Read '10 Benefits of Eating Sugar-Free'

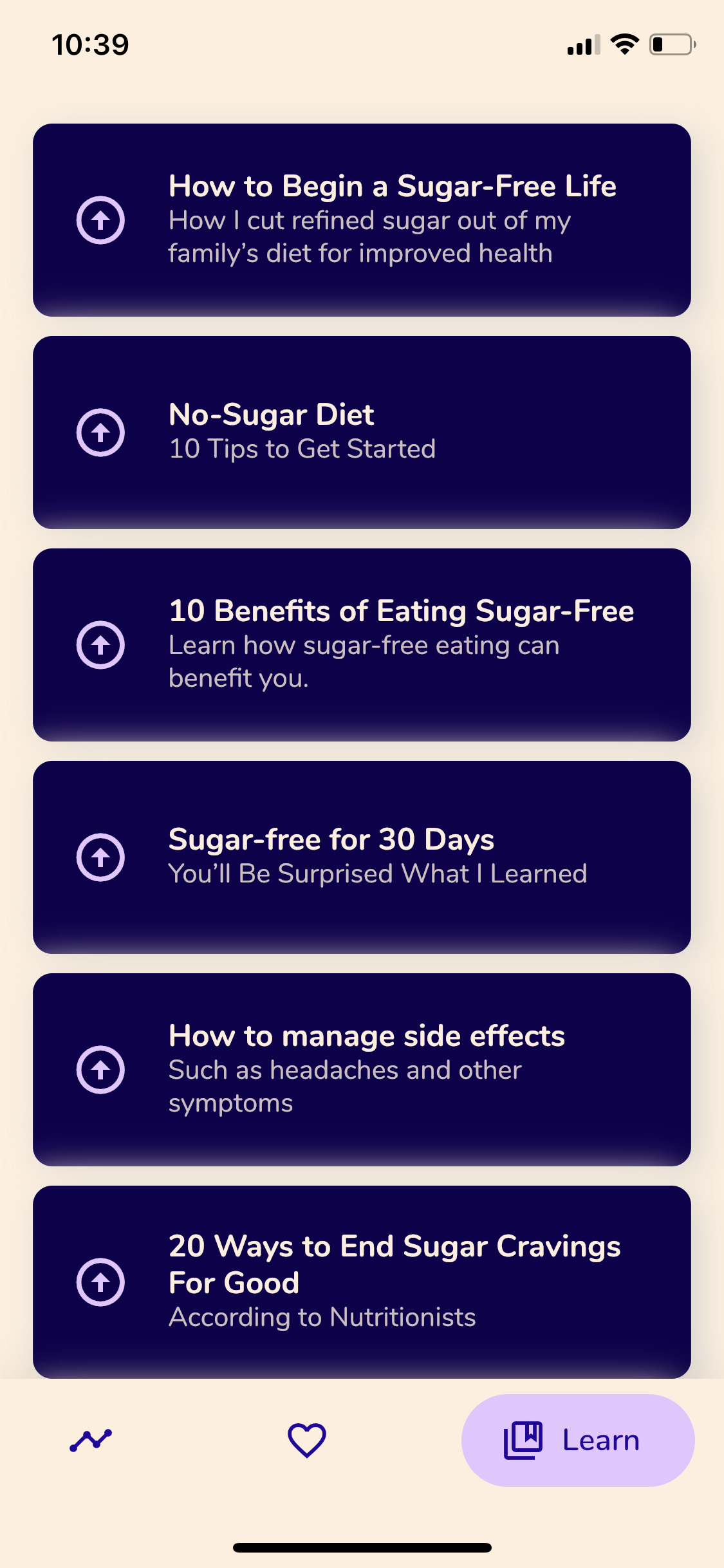[362, 644]
